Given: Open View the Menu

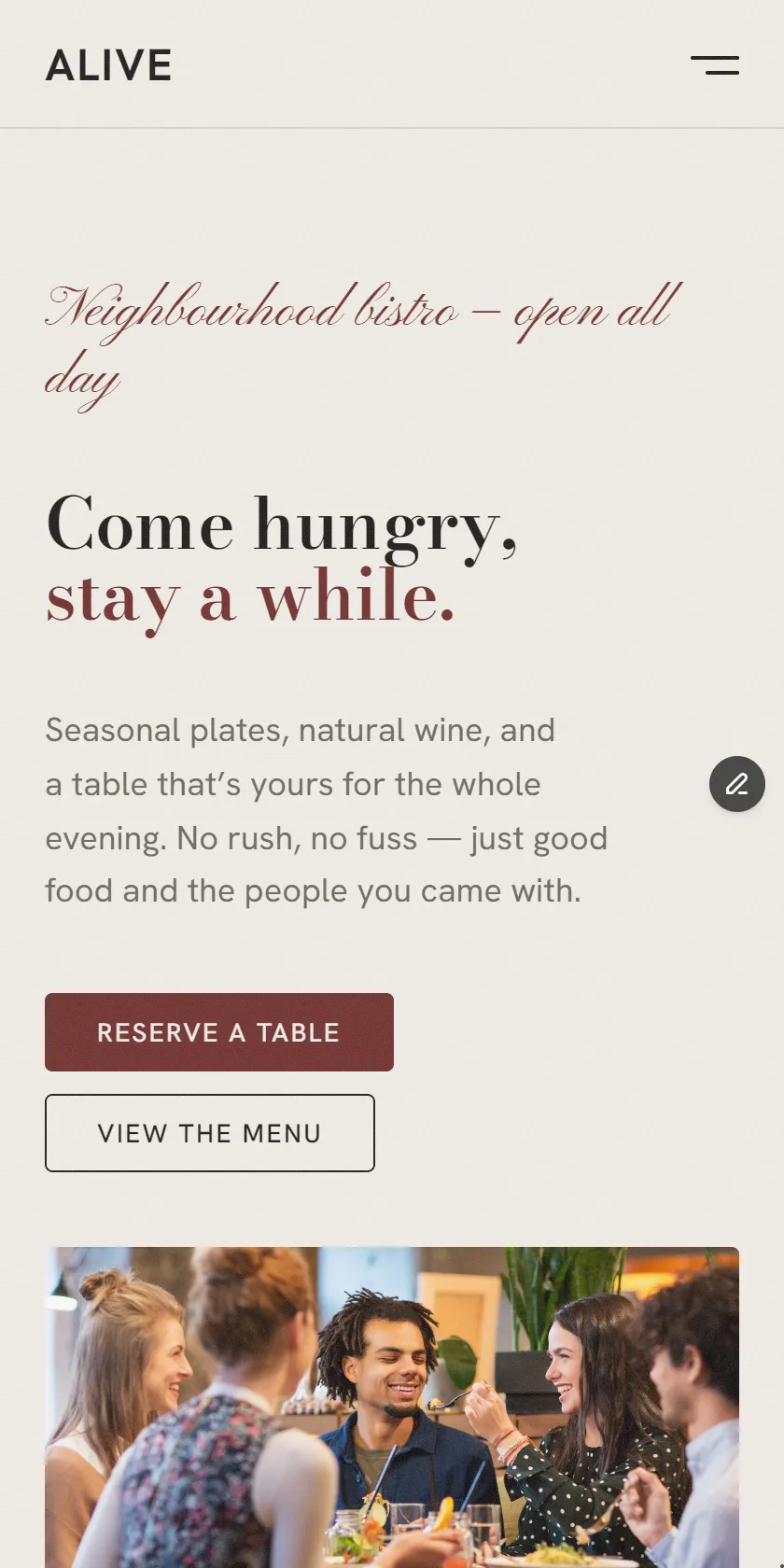Looking at the screenshot, I should click(210, 1133).
